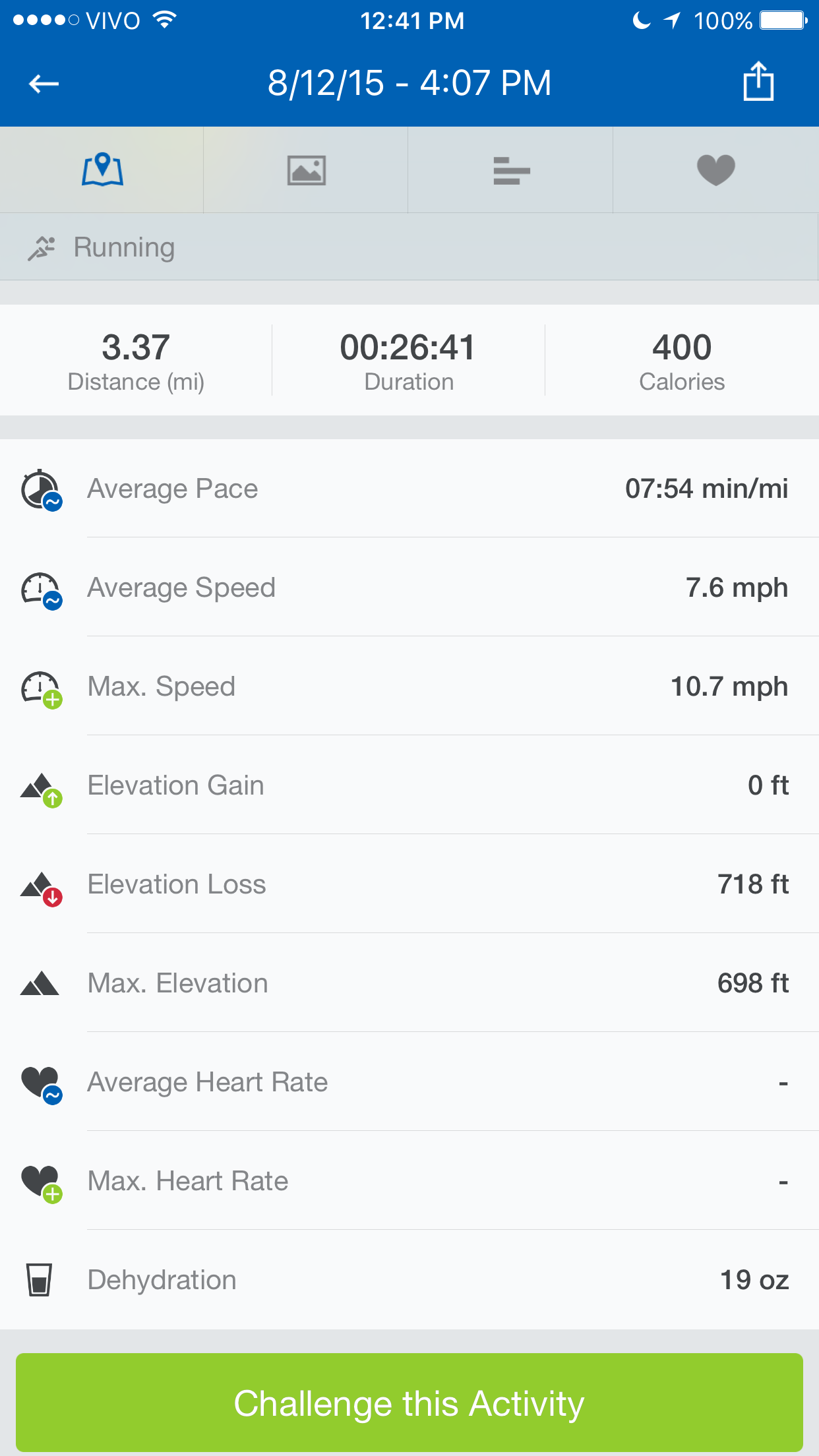Go back using the arrow icon

pyautogui.click(x=44, y=84)
